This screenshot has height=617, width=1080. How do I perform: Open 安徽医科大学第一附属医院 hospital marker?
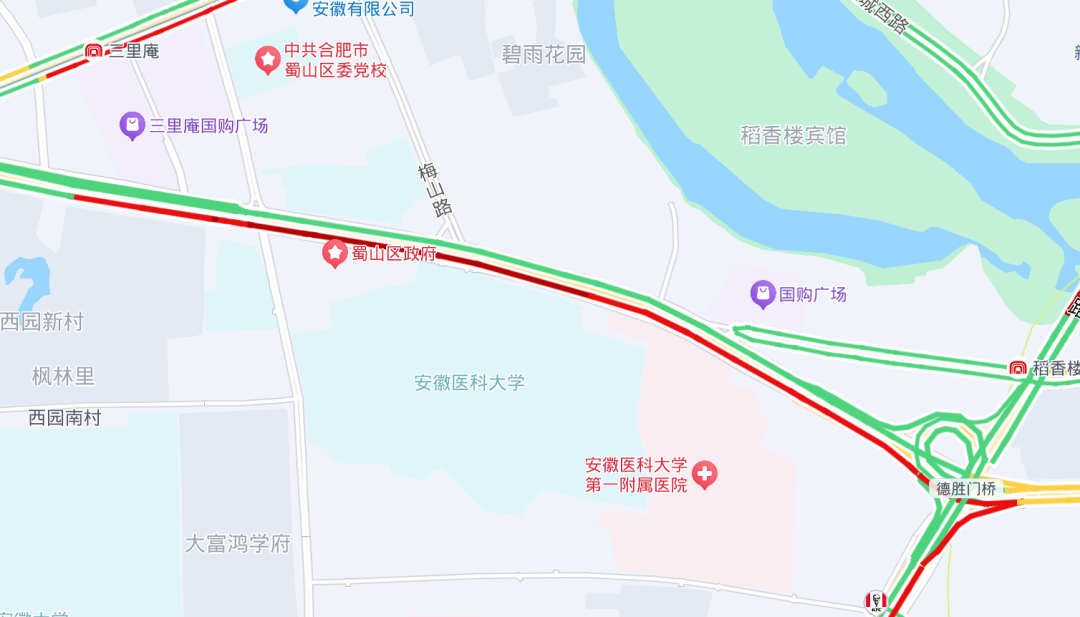[705, 475]
